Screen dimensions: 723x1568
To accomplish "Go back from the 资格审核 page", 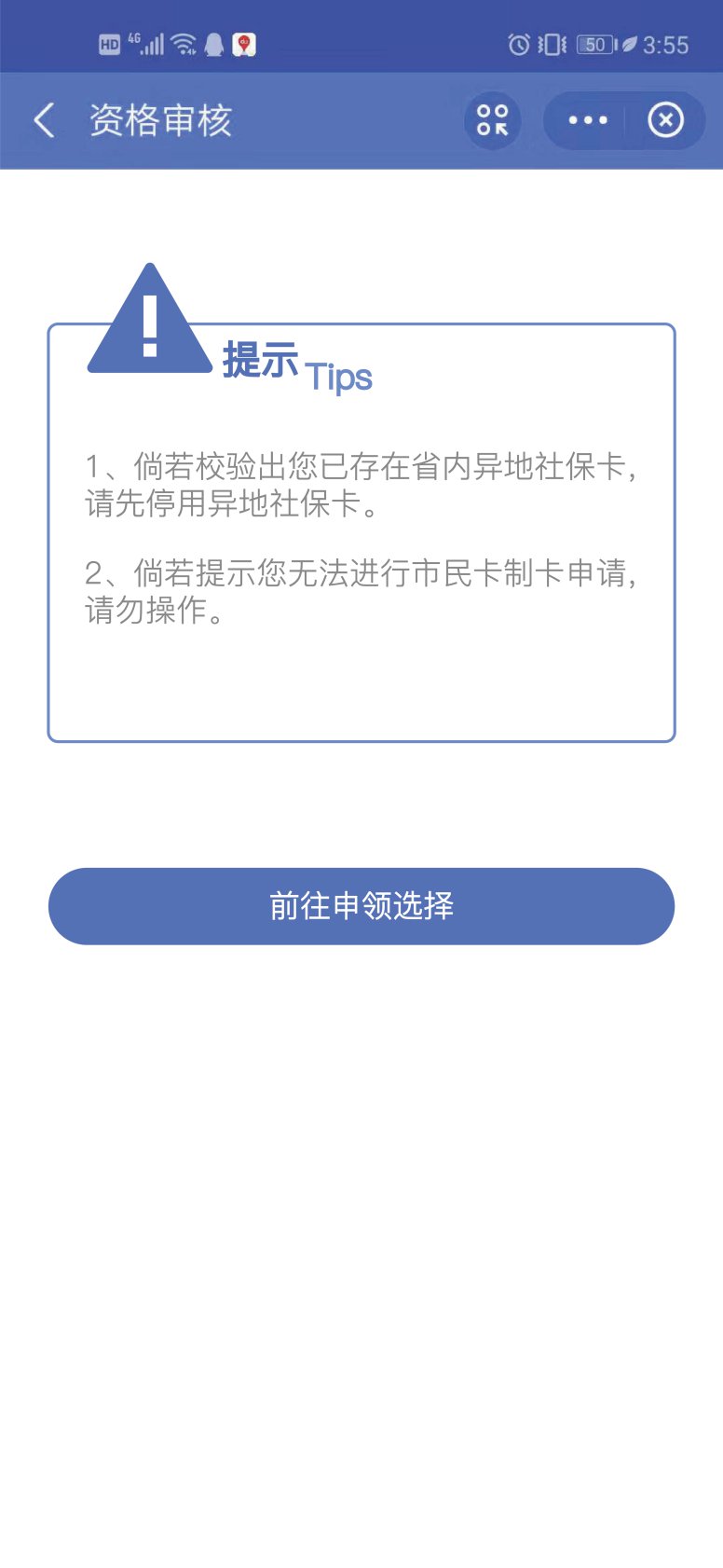I will (44, 120).
